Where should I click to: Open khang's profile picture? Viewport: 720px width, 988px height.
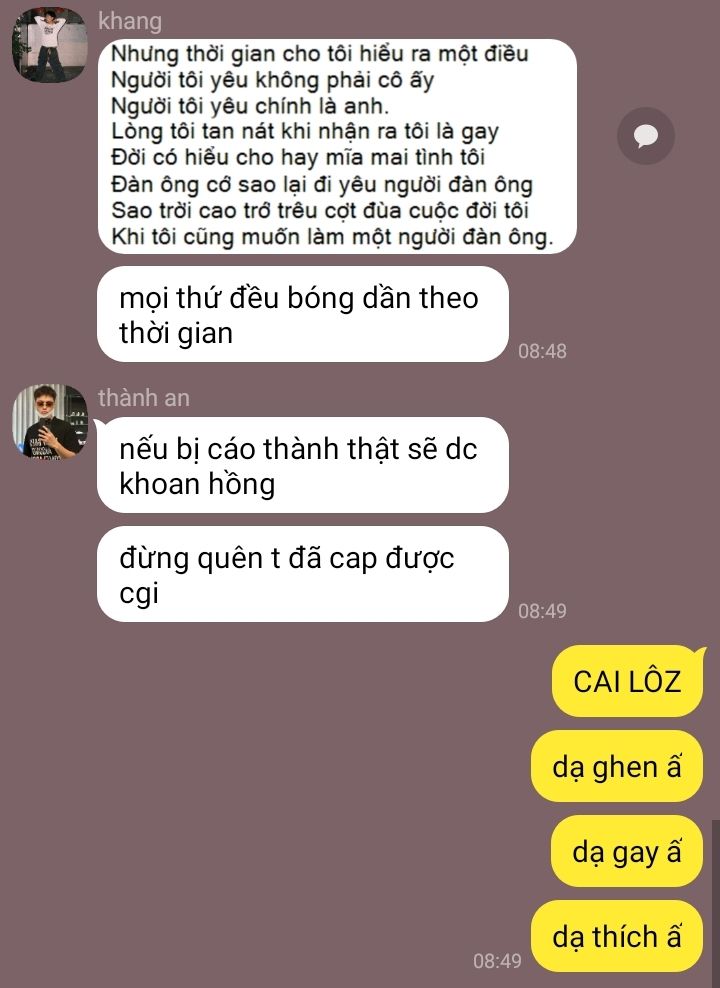pos(50,45)
